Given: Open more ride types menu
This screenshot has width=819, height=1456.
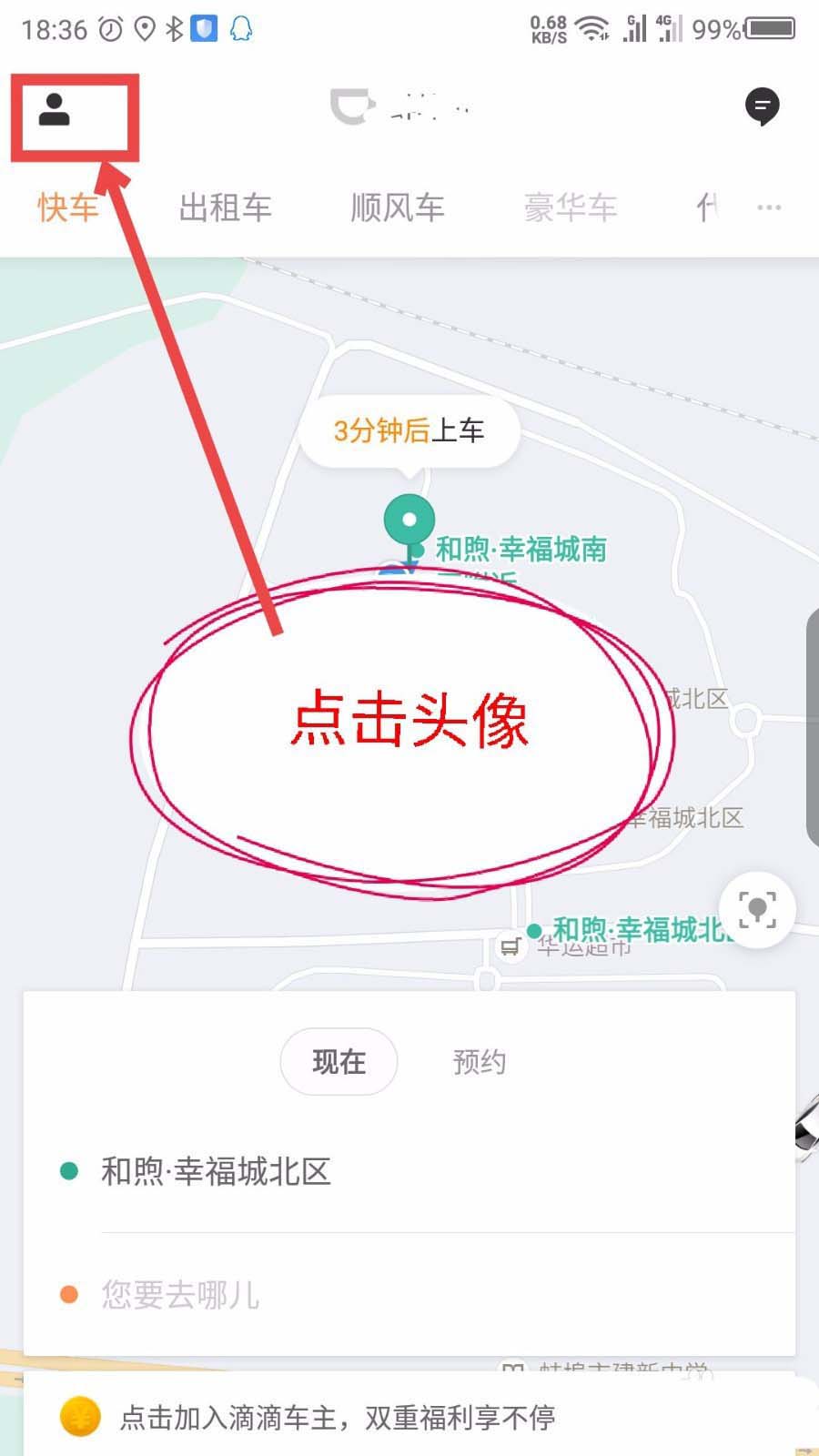Looking at the screenshot, I should (769, 207).
